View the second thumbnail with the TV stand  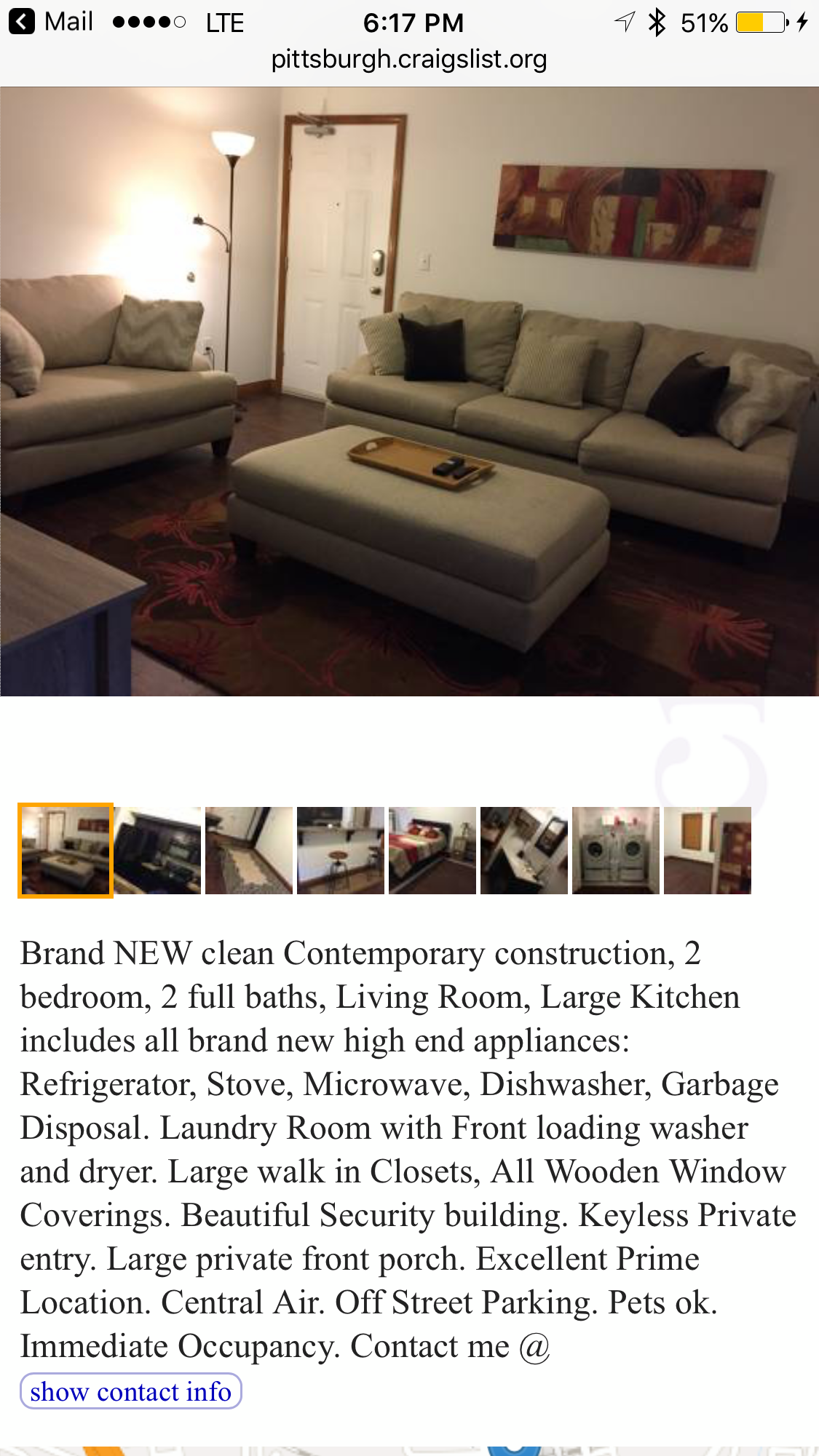[x=157, y=851]
